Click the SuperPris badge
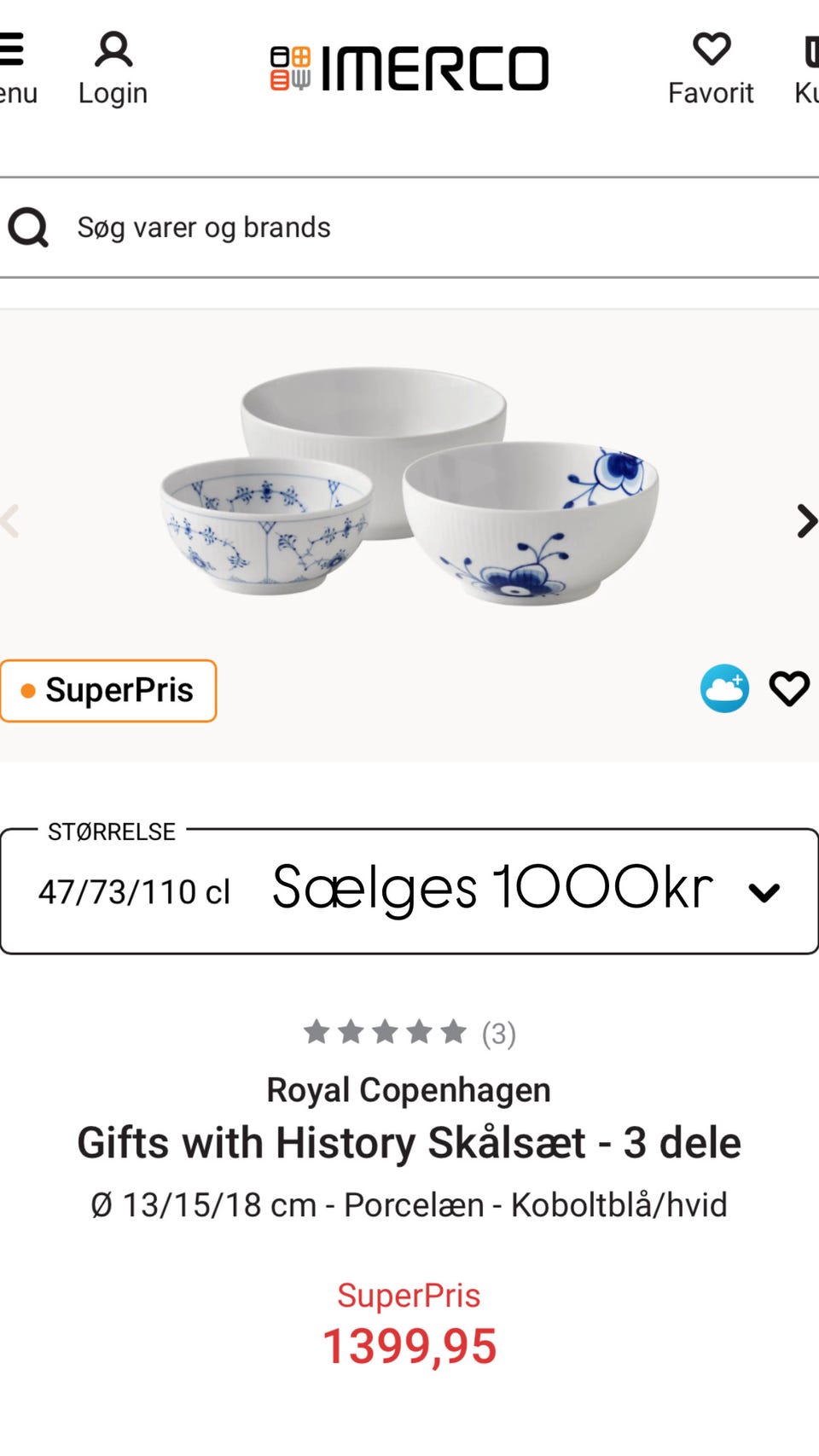The height and width of the screenshot is (1456, 819). click(108, 690)
